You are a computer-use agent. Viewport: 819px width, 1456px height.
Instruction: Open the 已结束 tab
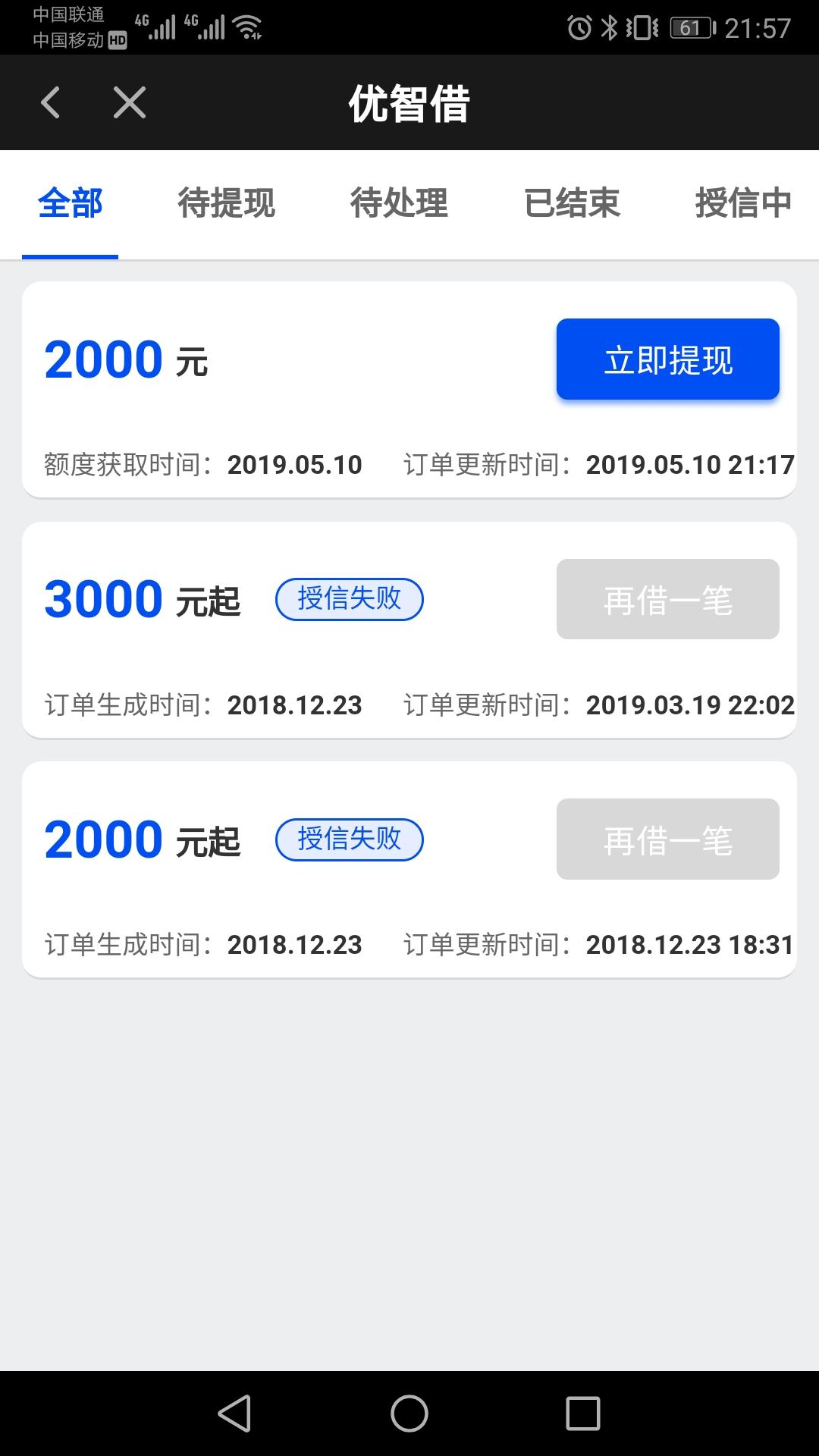pyautogui.click(x=572, y=203)
